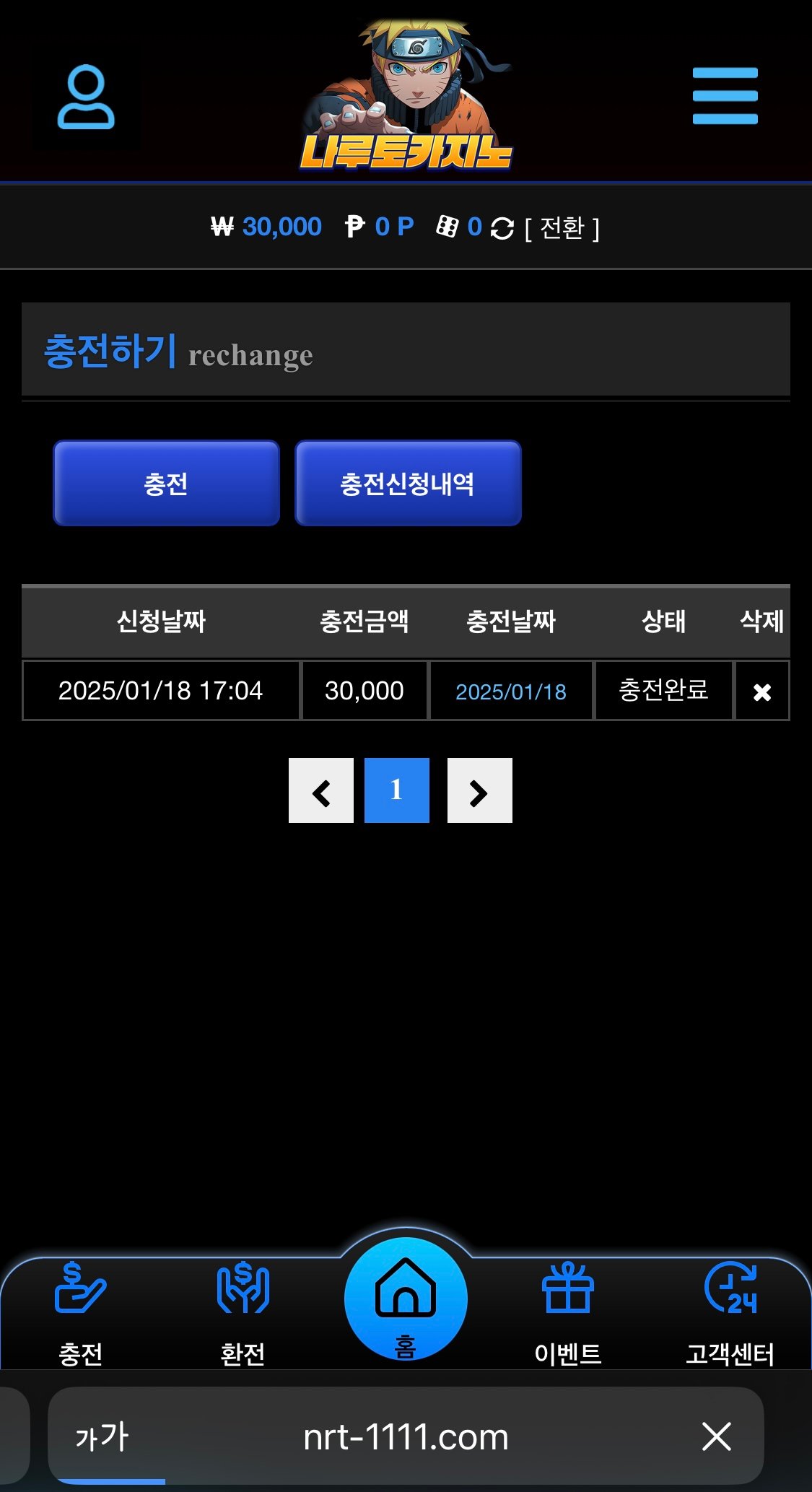This screenshot has height=1492, width=812.
Task: Tap the nrt-1111.com address bar
Action: pos(406,1436)
